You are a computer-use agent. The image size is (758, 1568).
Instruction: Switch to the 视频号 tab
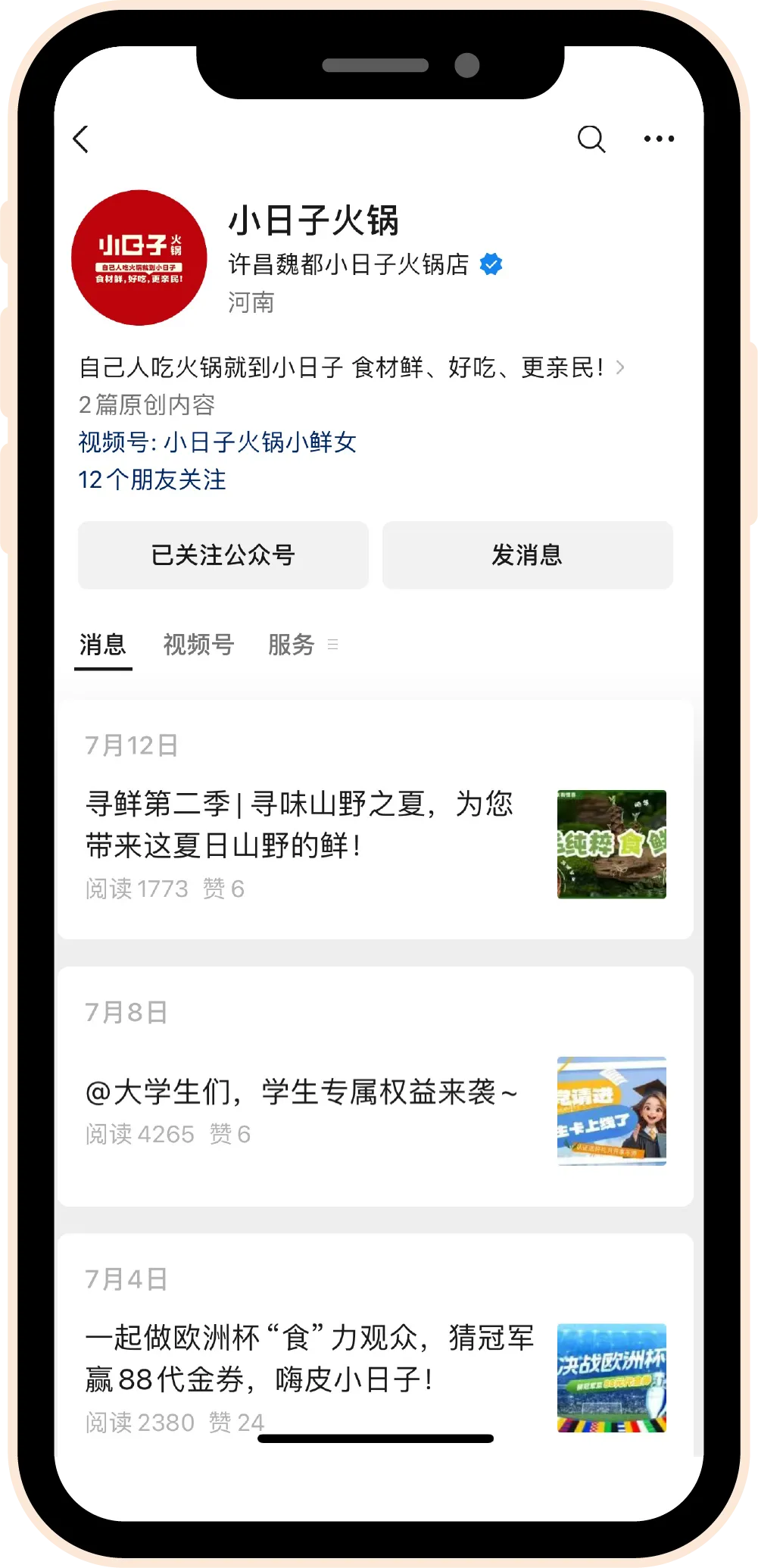198,645
